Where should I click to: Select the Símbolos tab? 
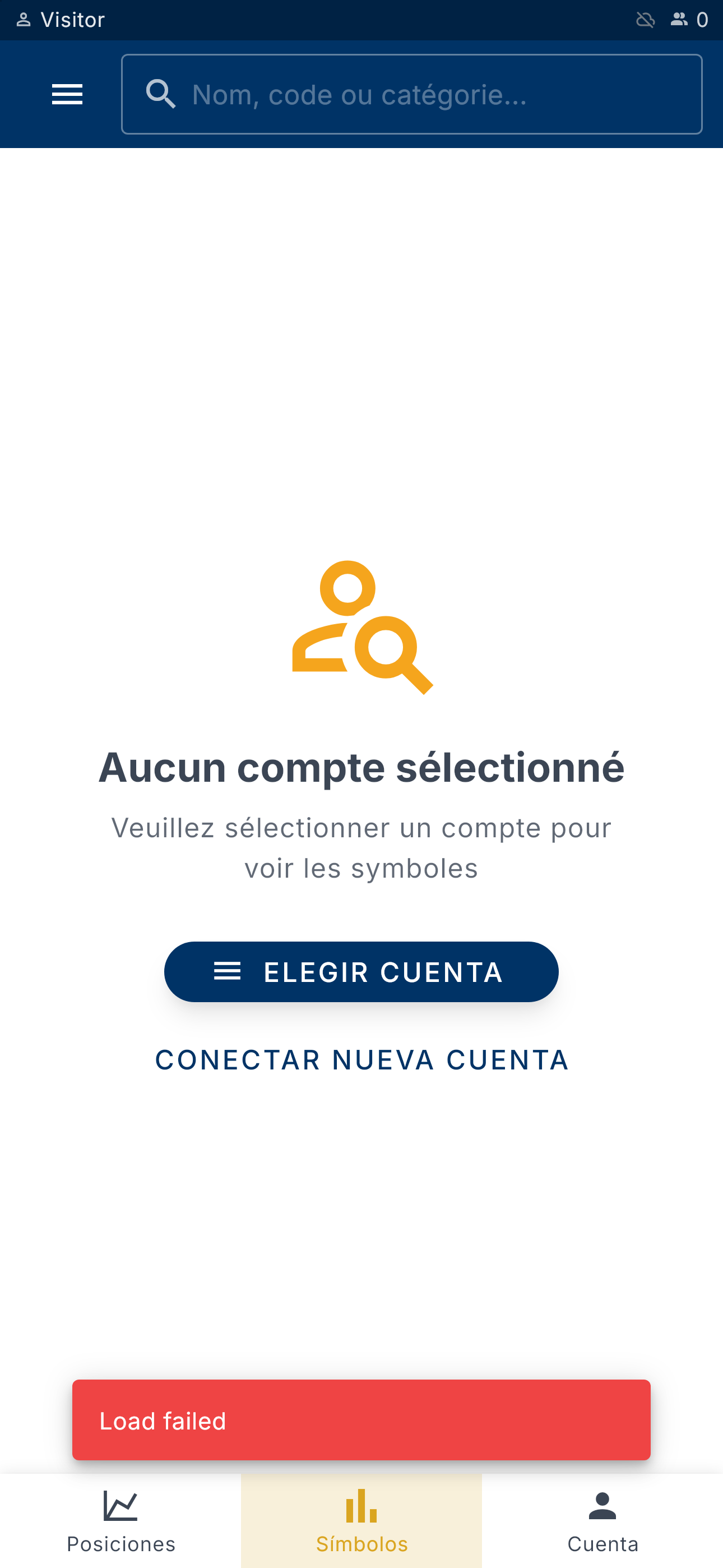(361, 1520)
